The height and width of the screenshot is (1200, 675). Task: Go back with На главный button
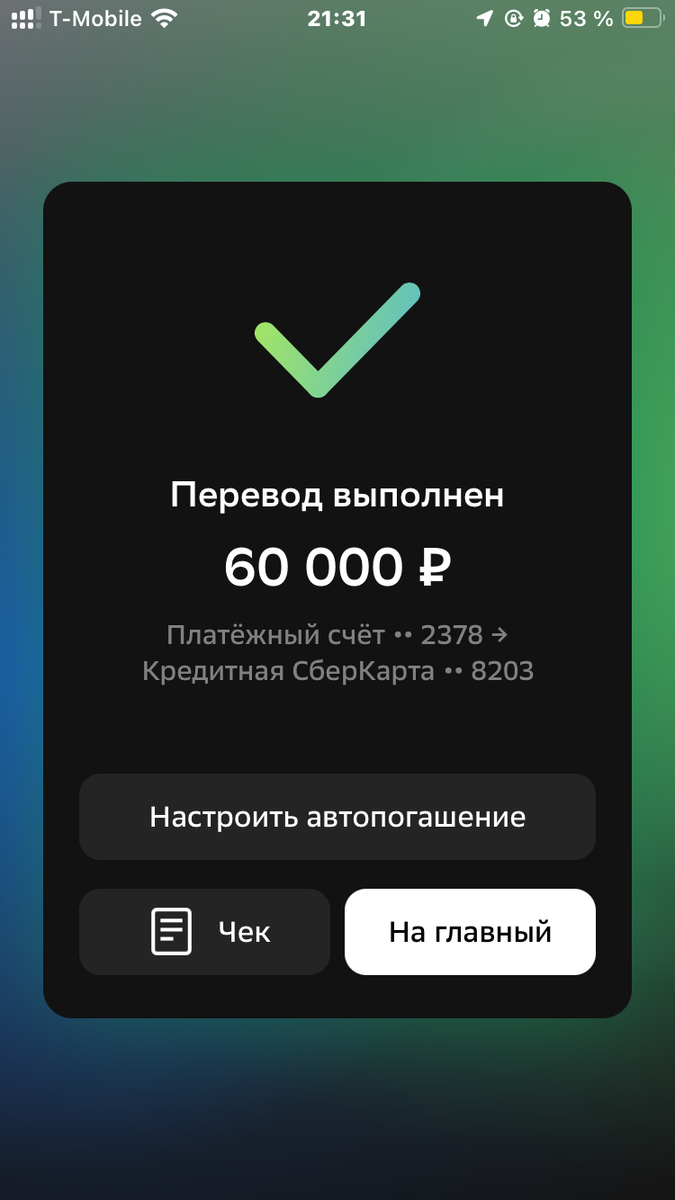470,932
